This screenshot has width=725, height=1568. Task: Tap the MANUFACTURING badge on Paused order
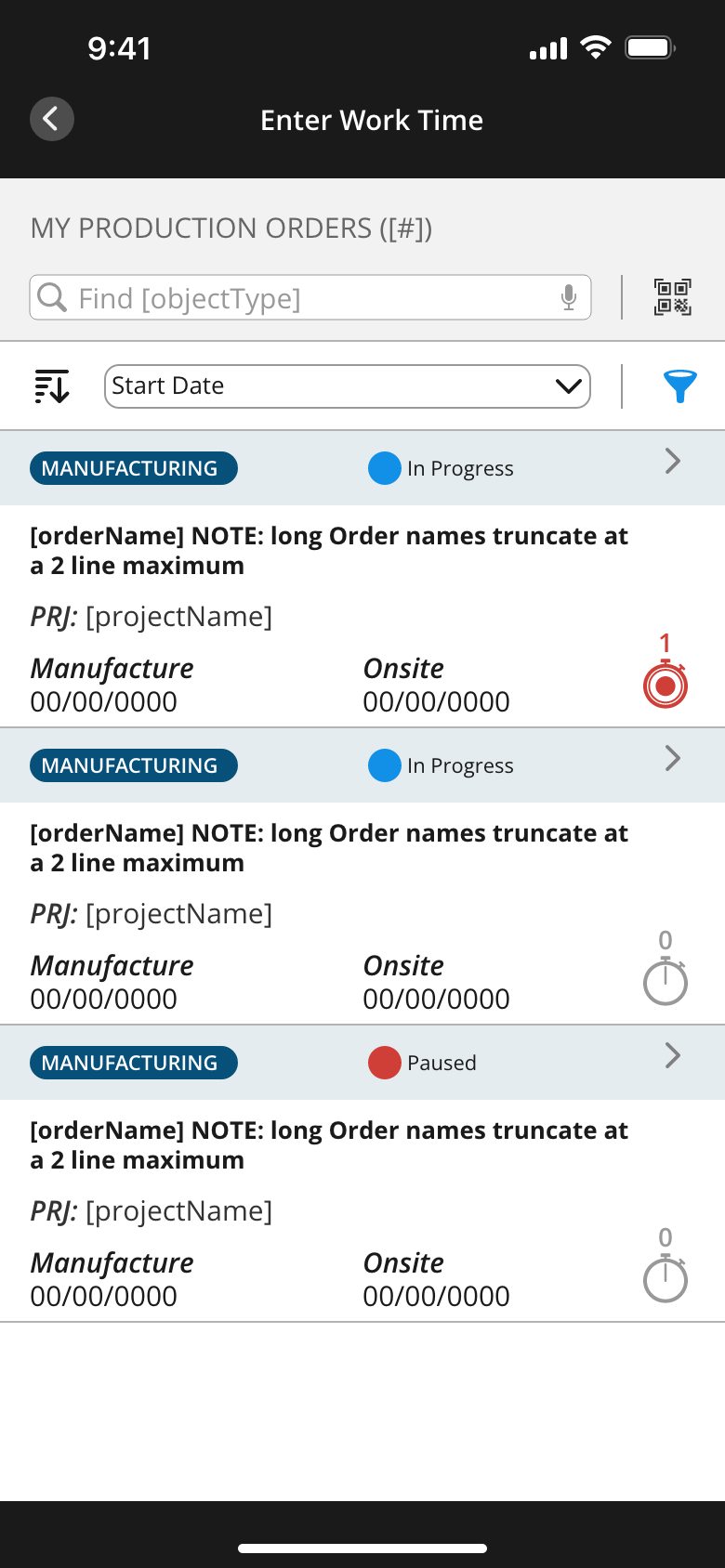pyautogui.click(x=133, y=1063)
